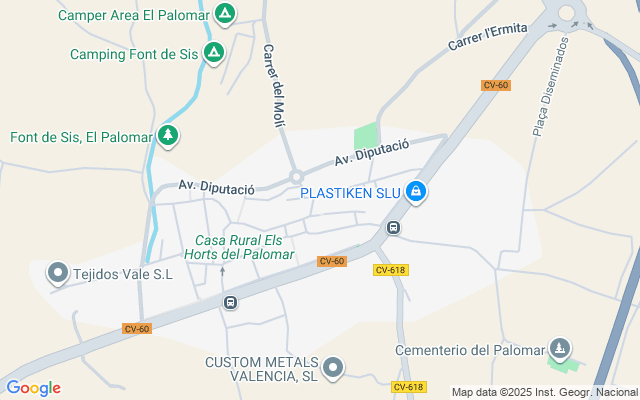
Task: Open the Camper Area El Palomar pin
Action: click(224, 14)
